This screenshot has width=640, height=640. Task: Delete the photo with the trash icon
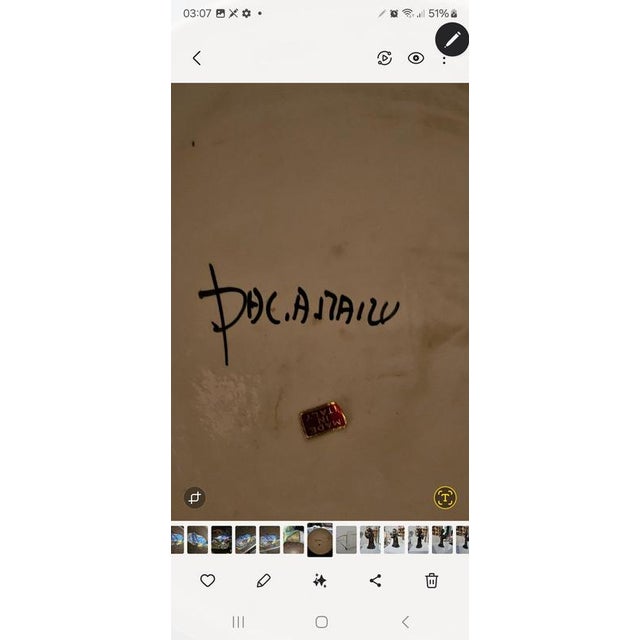432,580
